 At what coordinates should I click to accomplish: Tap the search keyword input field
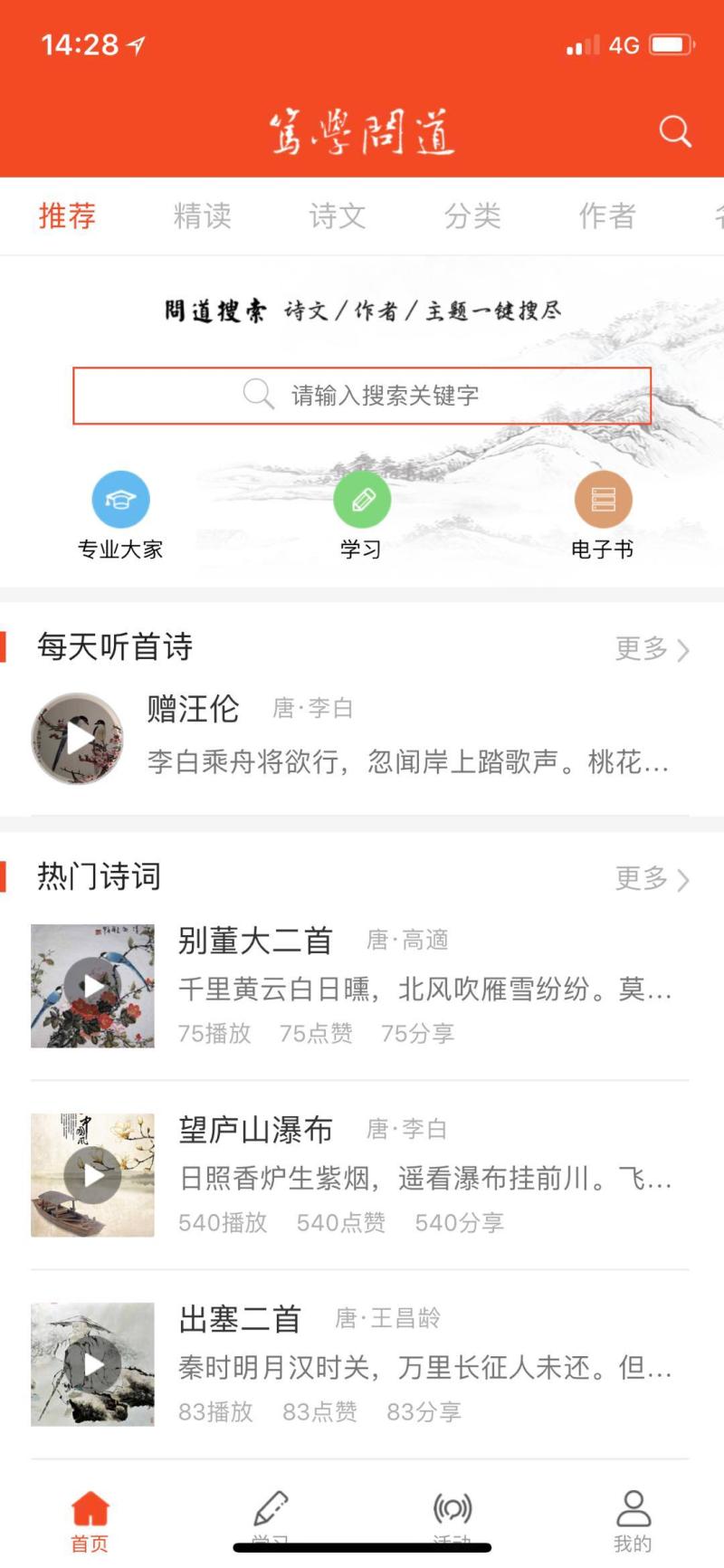(x=362, y=395)
